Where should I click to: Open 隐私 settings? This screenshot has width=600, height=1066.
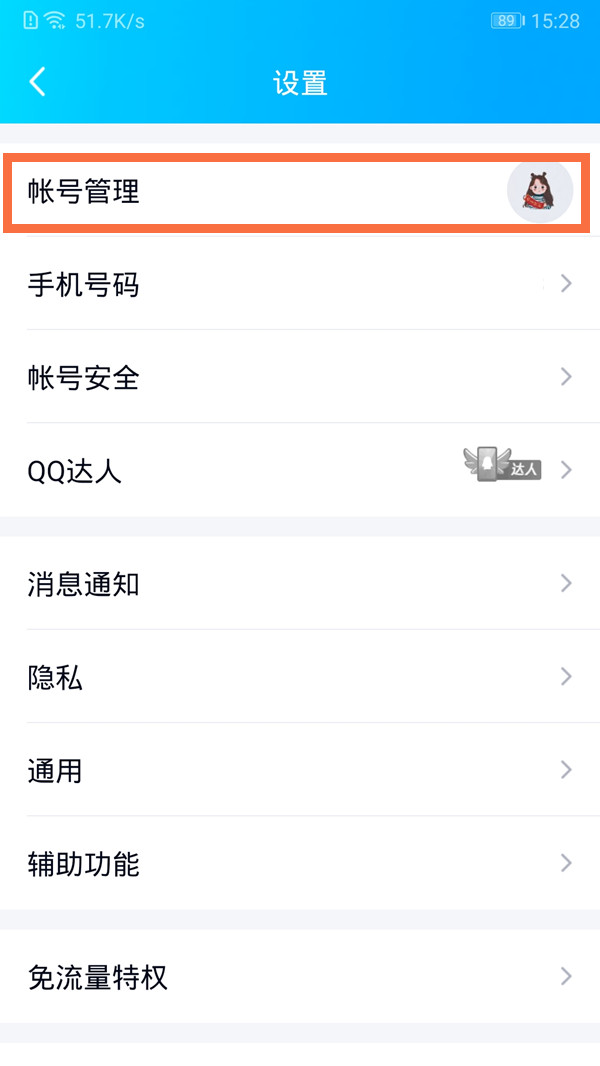click(300, 677)
